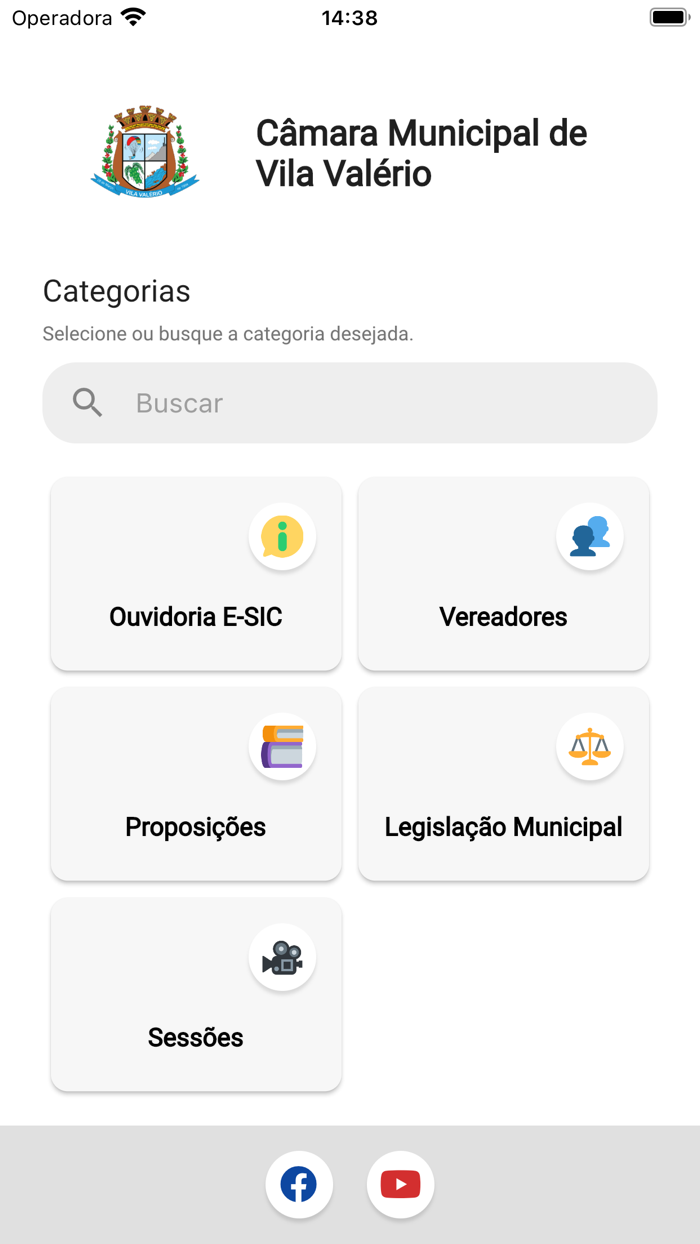Open Legislação Municipal
This screenshot has width=700, height=1244.
[x=503, y=784]
